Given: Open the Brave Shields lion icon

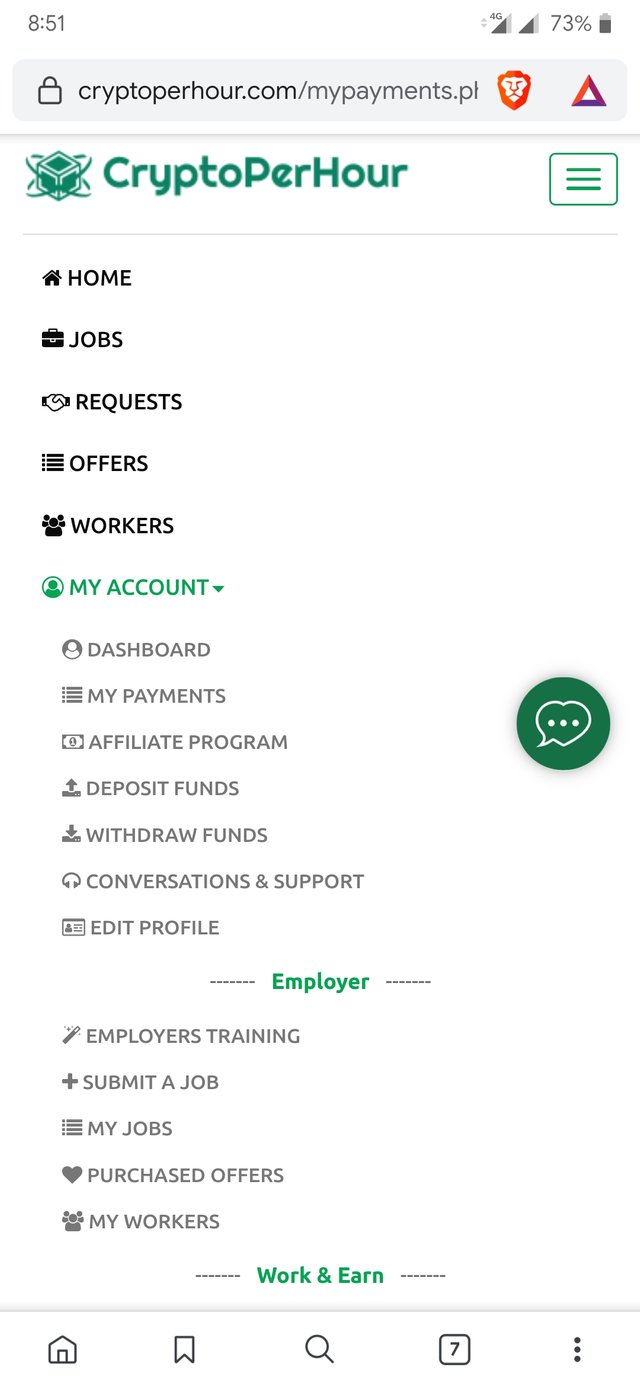Looking at the screenshot, I should pyautogui.click(x=514, y=92).
